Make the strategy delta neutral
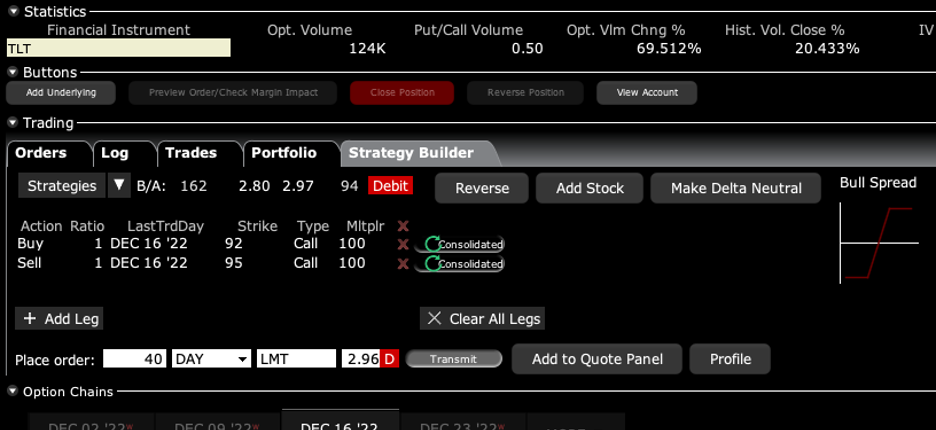Screen dimensions: 936x430 (736, 188)
